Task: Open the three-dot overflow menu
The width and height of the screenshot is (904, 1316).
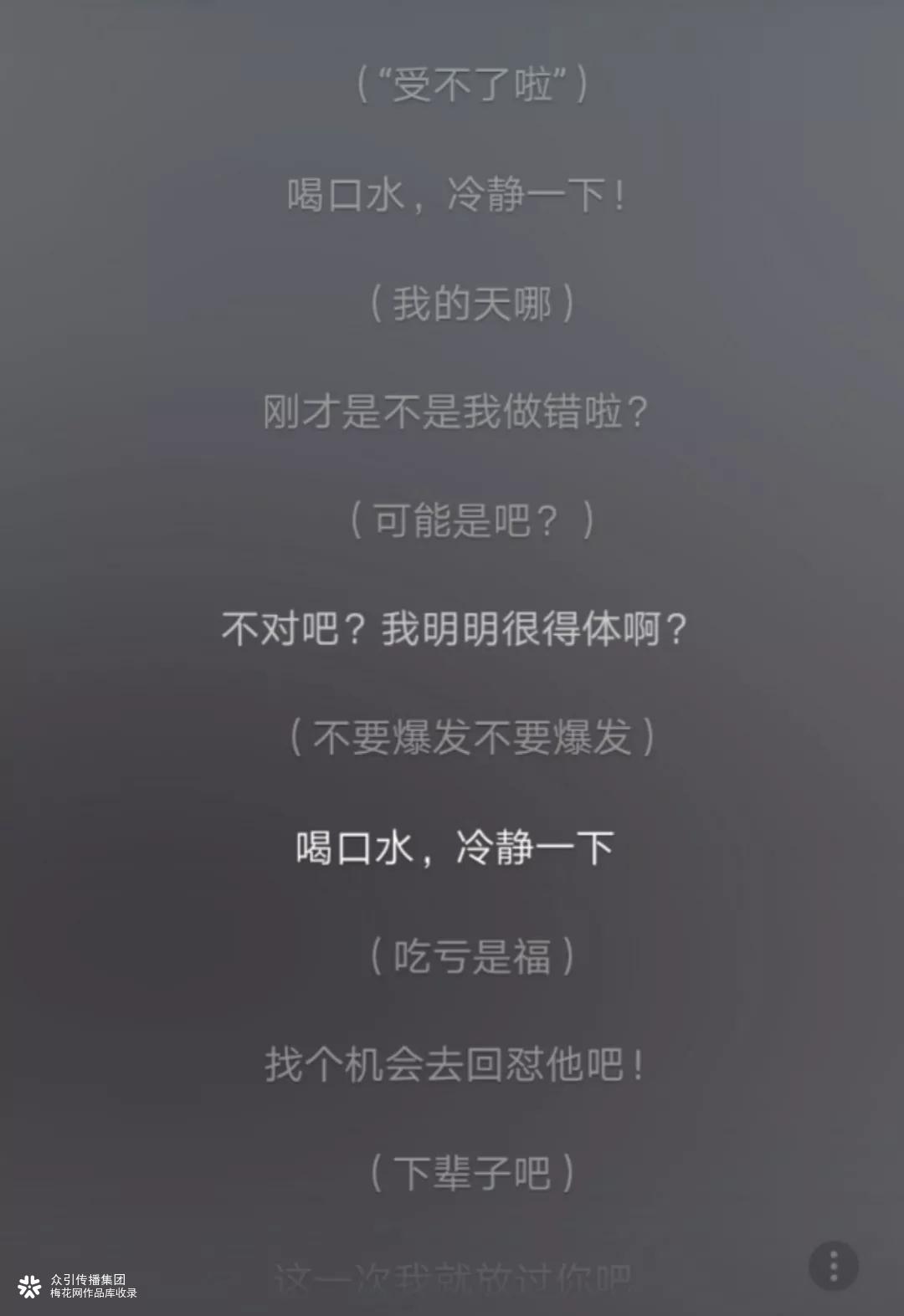Action: pyautogui.click(x=833, y=1266)
